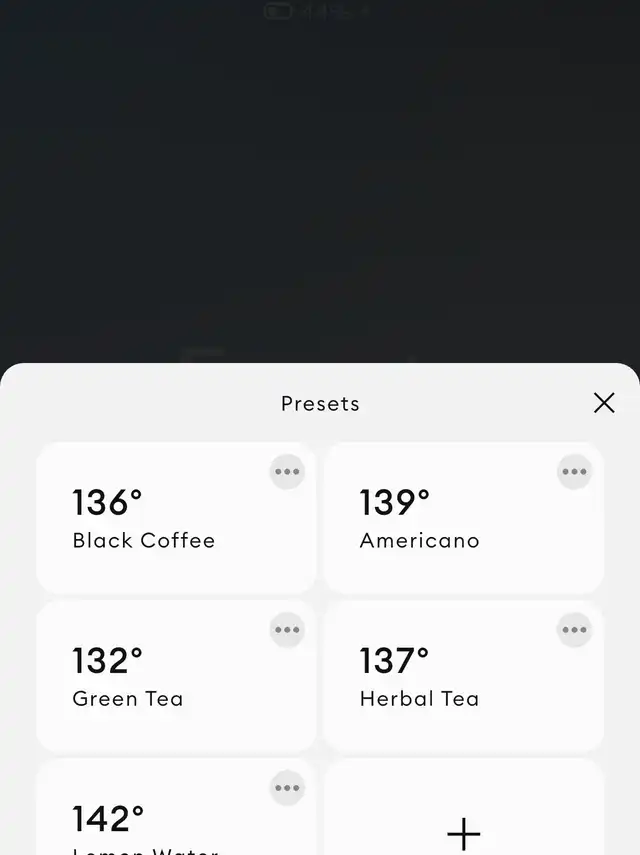
Task: Open options menu for Black Coffee preset
Action: 287,472
